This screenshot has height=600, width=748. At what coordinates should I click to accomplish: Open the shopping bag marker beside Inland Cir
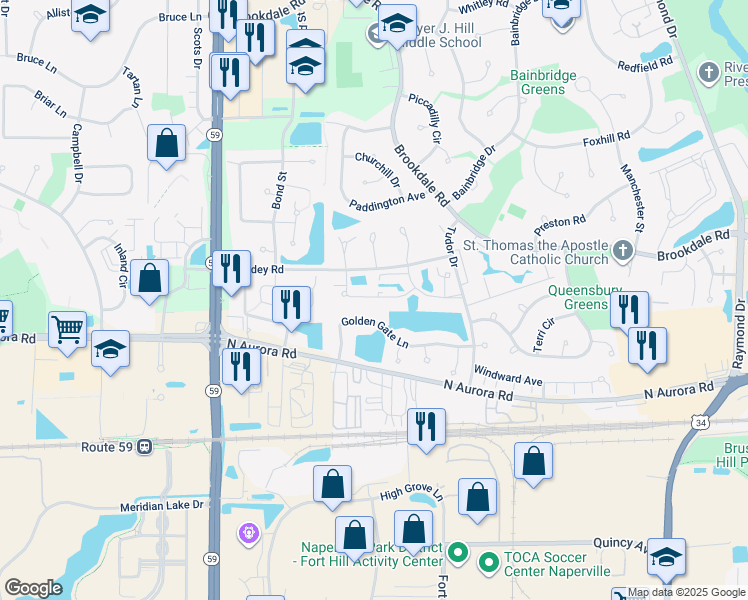pyautogui.click(x=149, y=281)
